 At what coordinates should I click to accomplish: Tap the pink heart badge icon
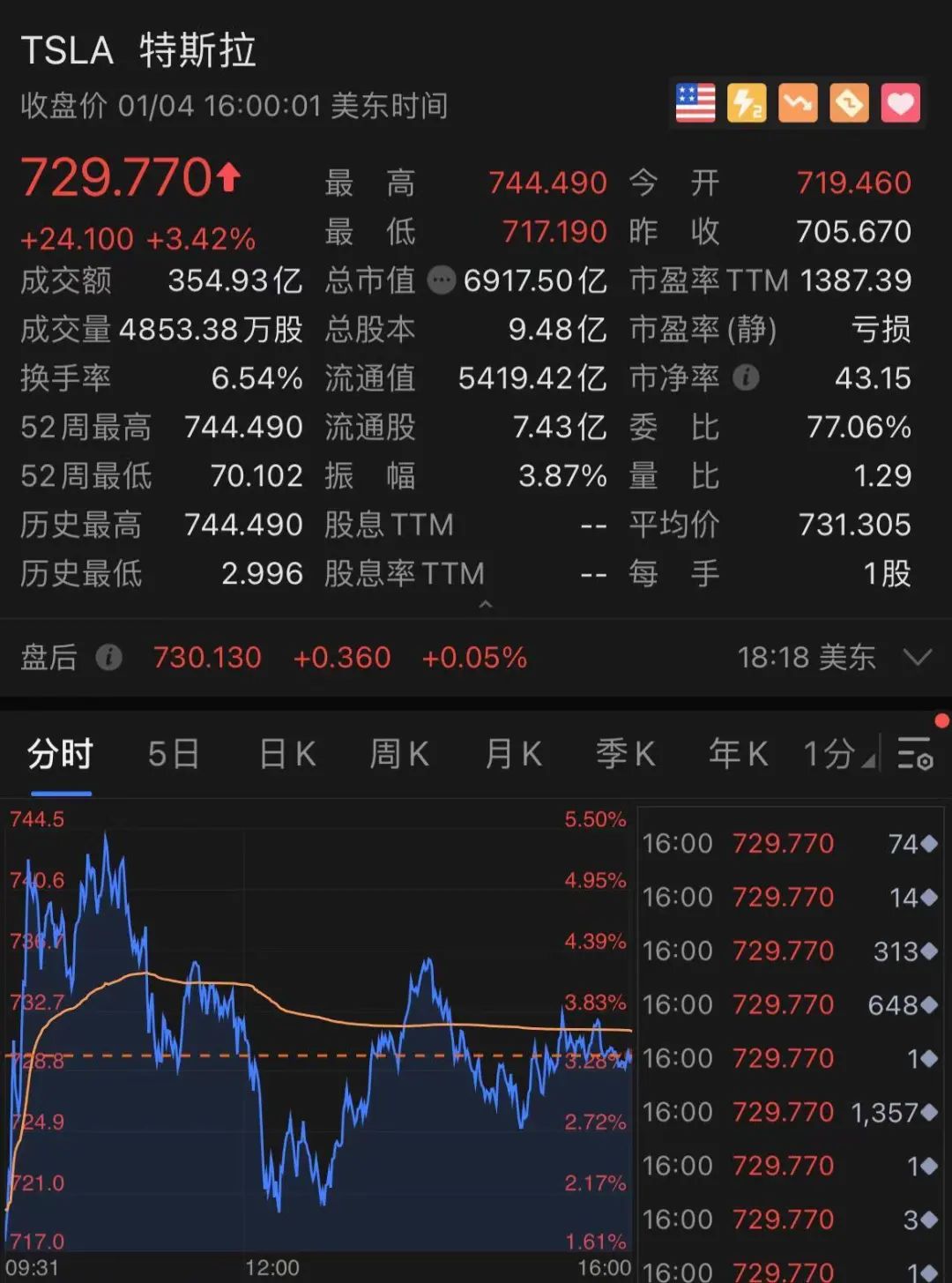click(x=900, y=104)
